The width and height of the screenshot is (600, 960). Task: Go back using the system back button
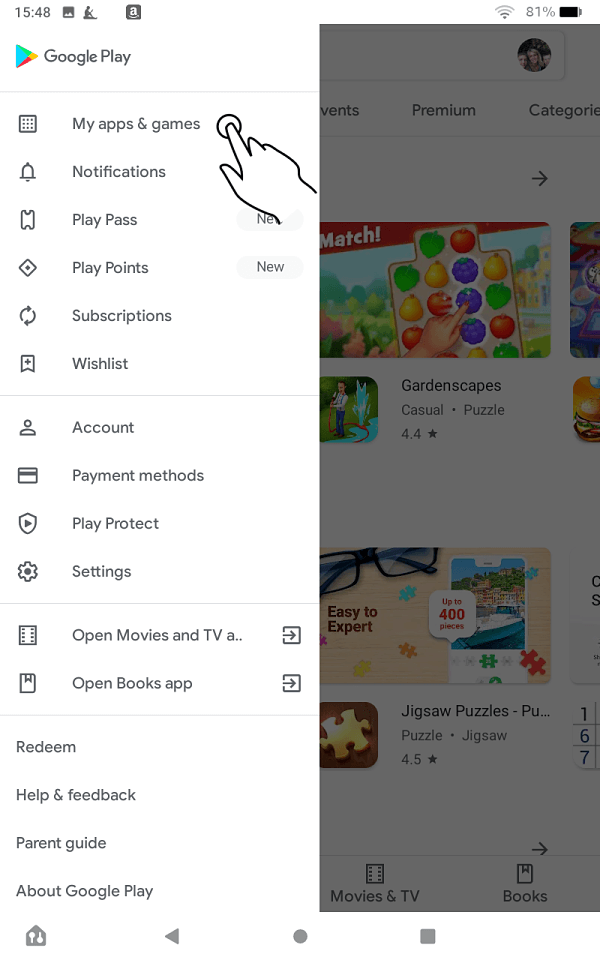[172, 936]
